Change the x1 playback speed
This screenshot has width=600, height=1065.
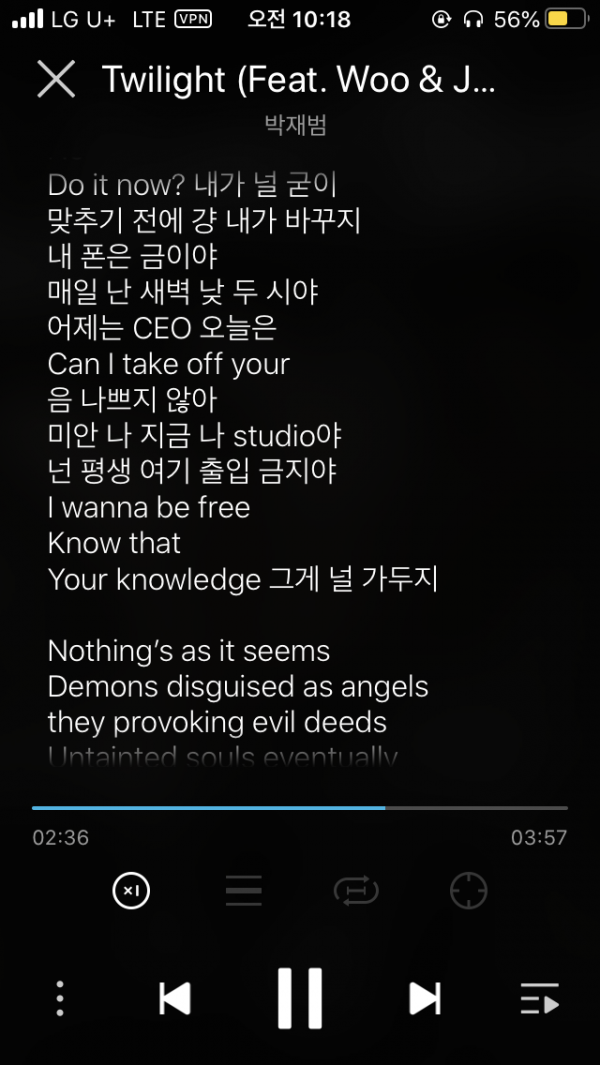pyautogui.click(x=131, y=889)
